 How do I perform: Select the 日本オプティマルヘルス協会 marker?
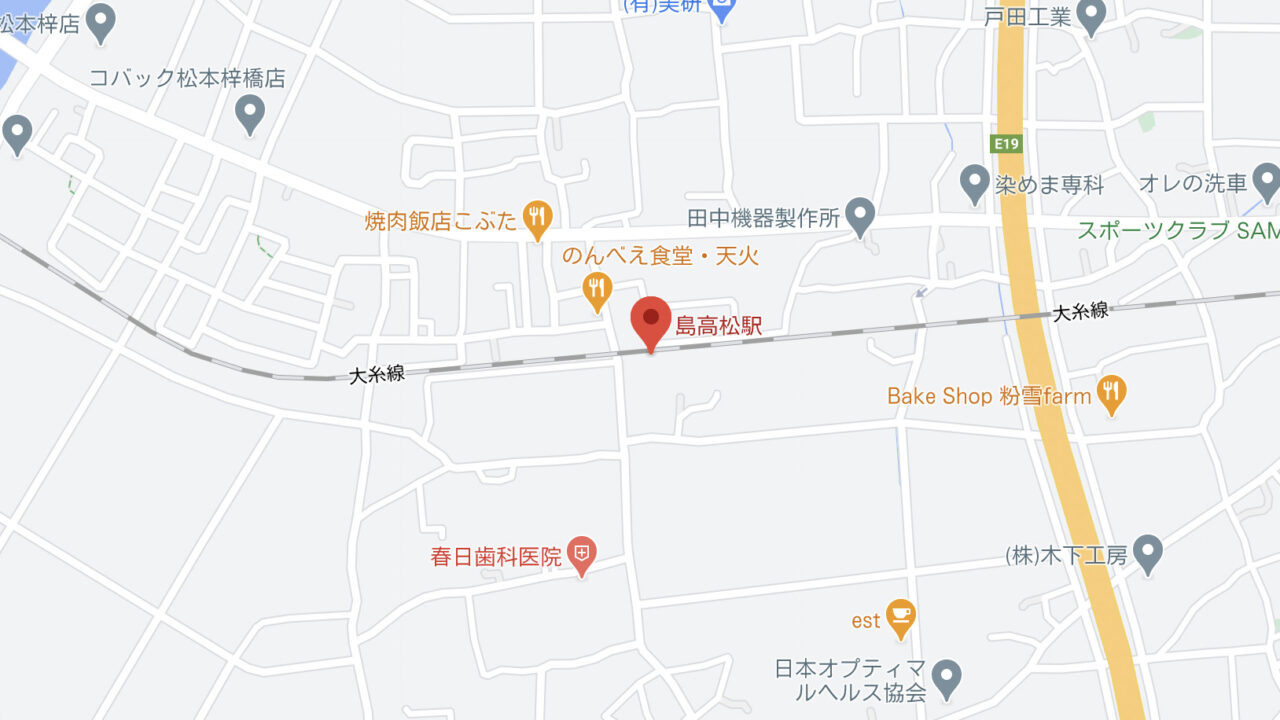pyautogui.click(x=946, y=677)
